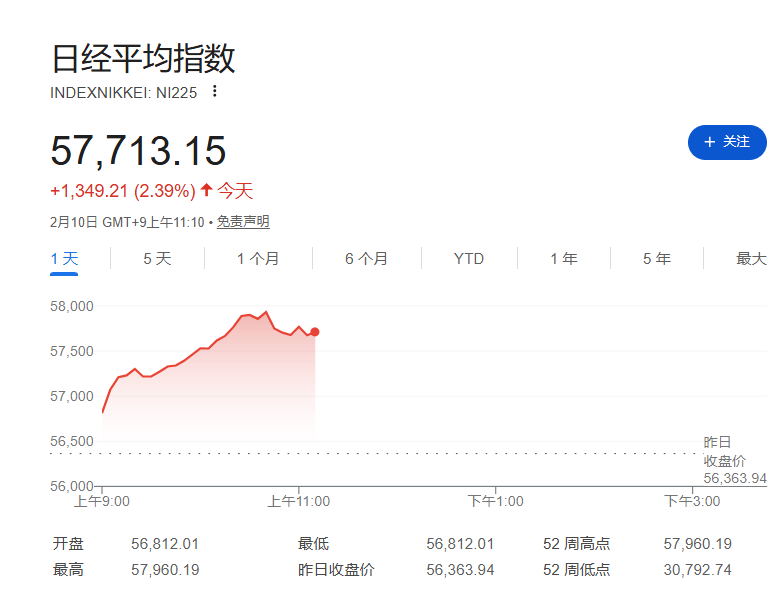Image resolution: width=779 pixels, height=602 pixels.
Task: Open the overflow menu beside INDEXNIKKEI: NI225
Action: (214, 92)
